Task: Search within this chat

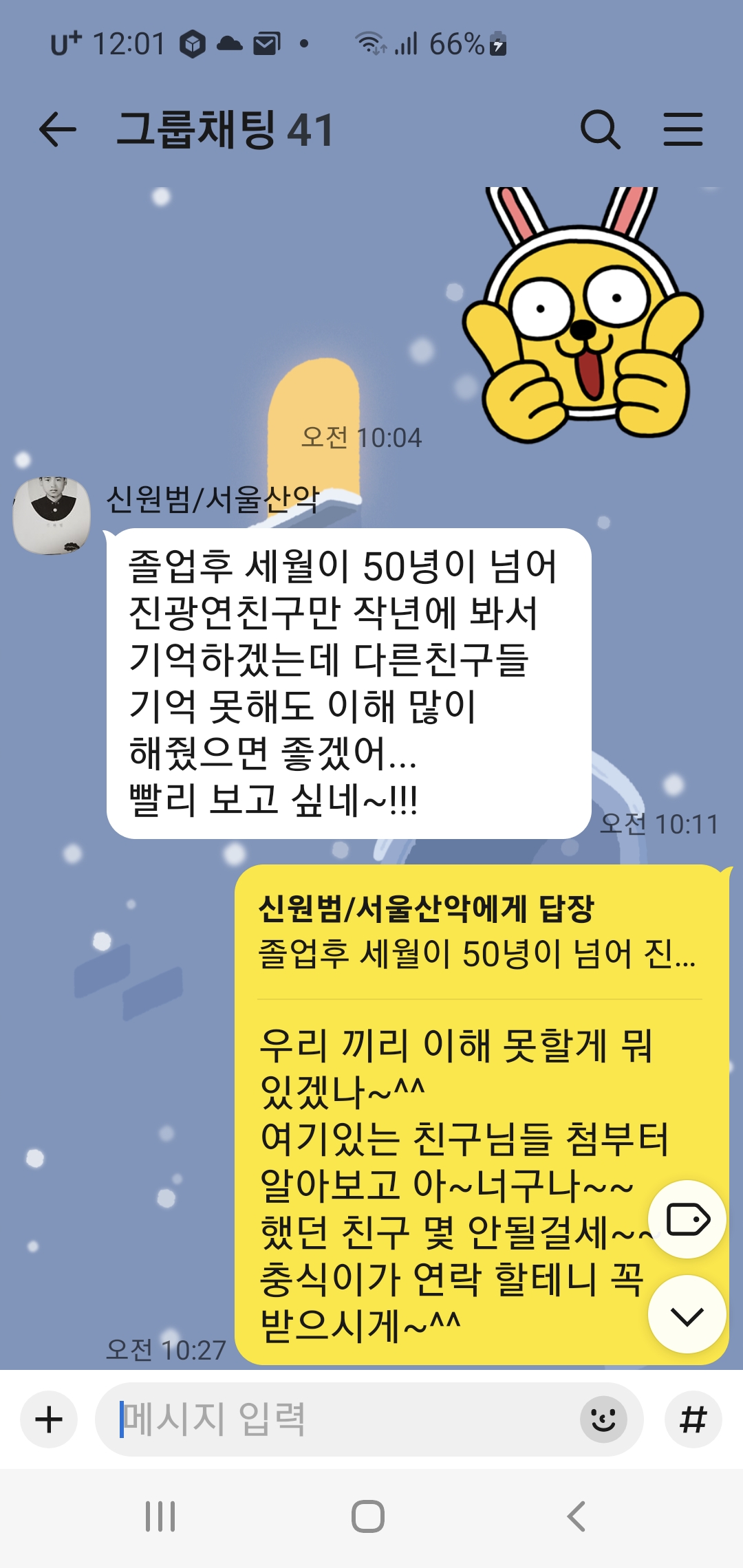Action: tap(600, 130)
